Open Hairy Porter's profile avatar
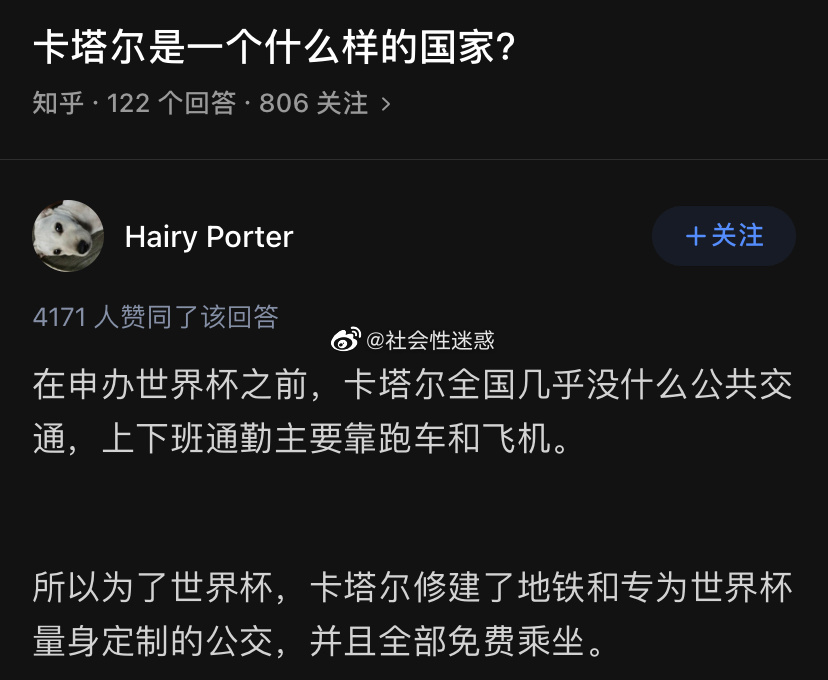This screenshot has width=828, height=680. point(68,236)
